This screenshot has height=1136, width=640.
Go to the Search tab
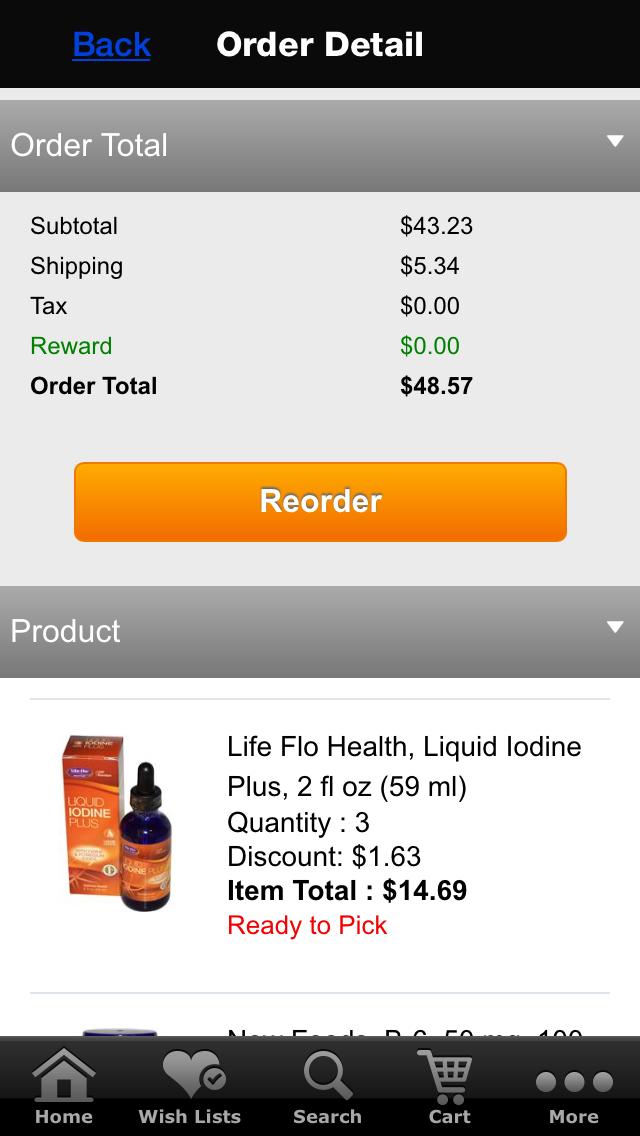(x=327, y=1088)
